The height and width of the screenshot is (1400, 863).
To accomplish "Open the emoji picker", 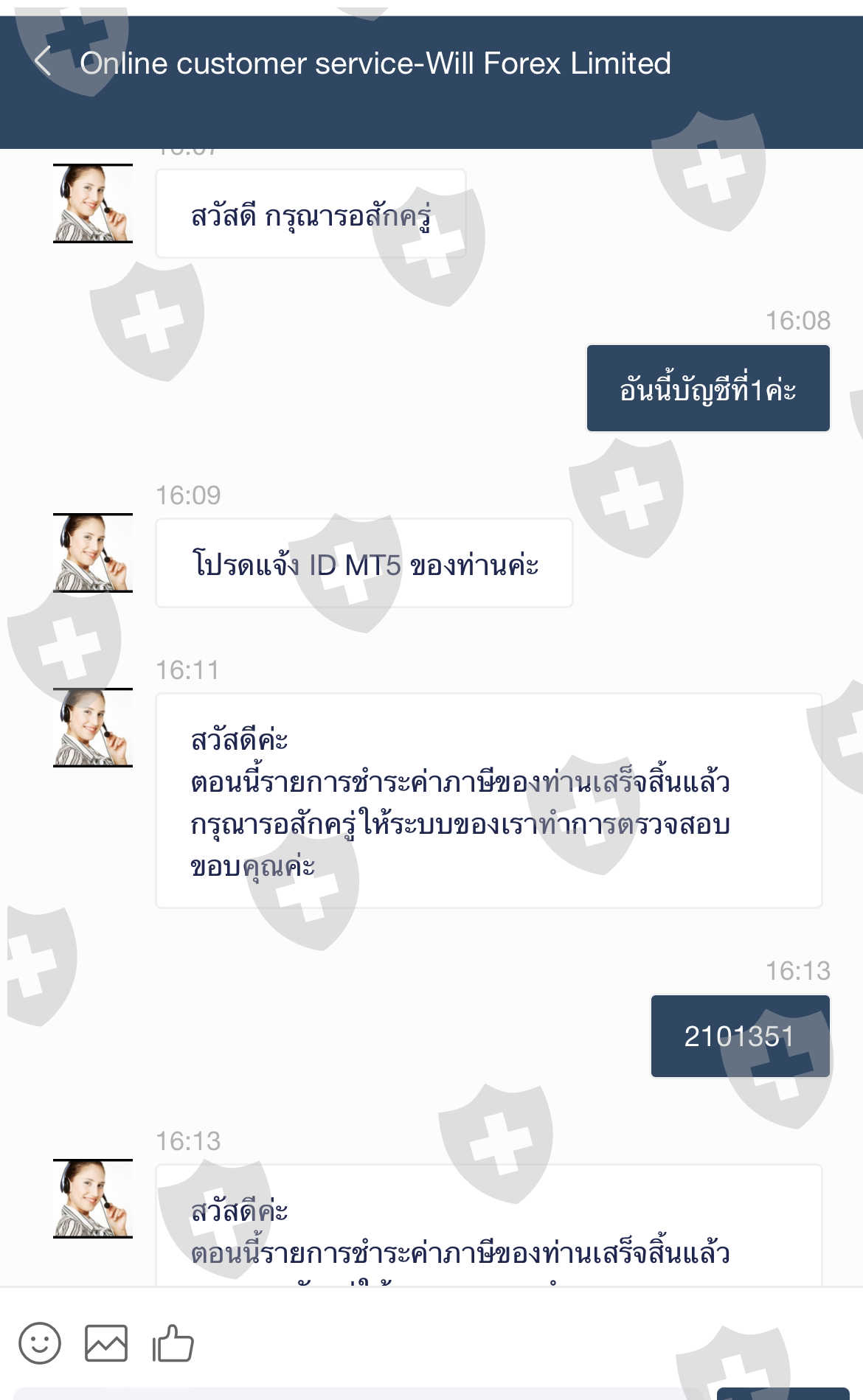I will (x=40, y=1342).
